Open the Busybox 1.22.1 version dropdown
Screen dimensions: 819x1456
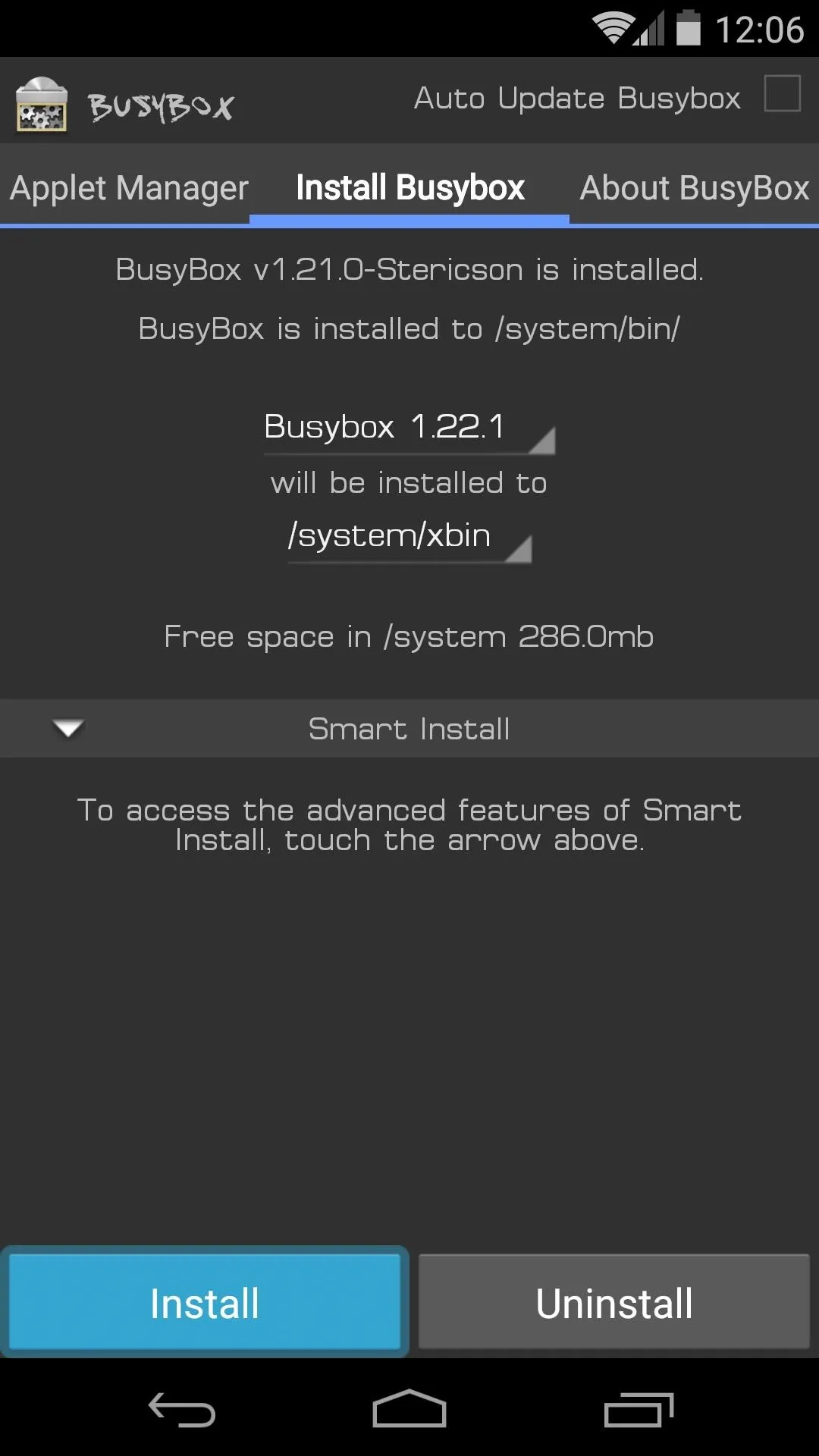pos(409,428)
